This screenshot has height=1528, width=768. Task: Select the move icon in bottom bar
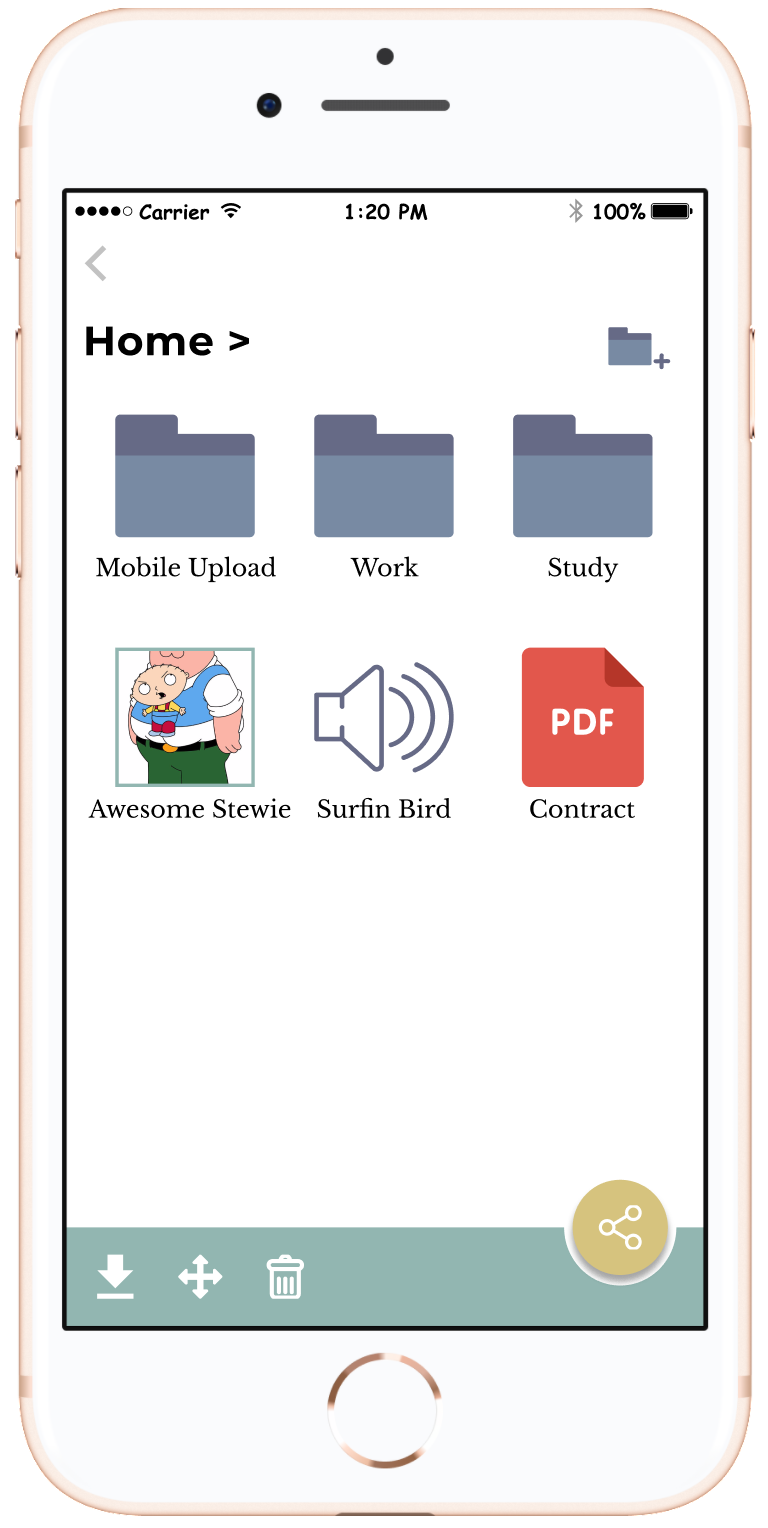point(200,1277)
